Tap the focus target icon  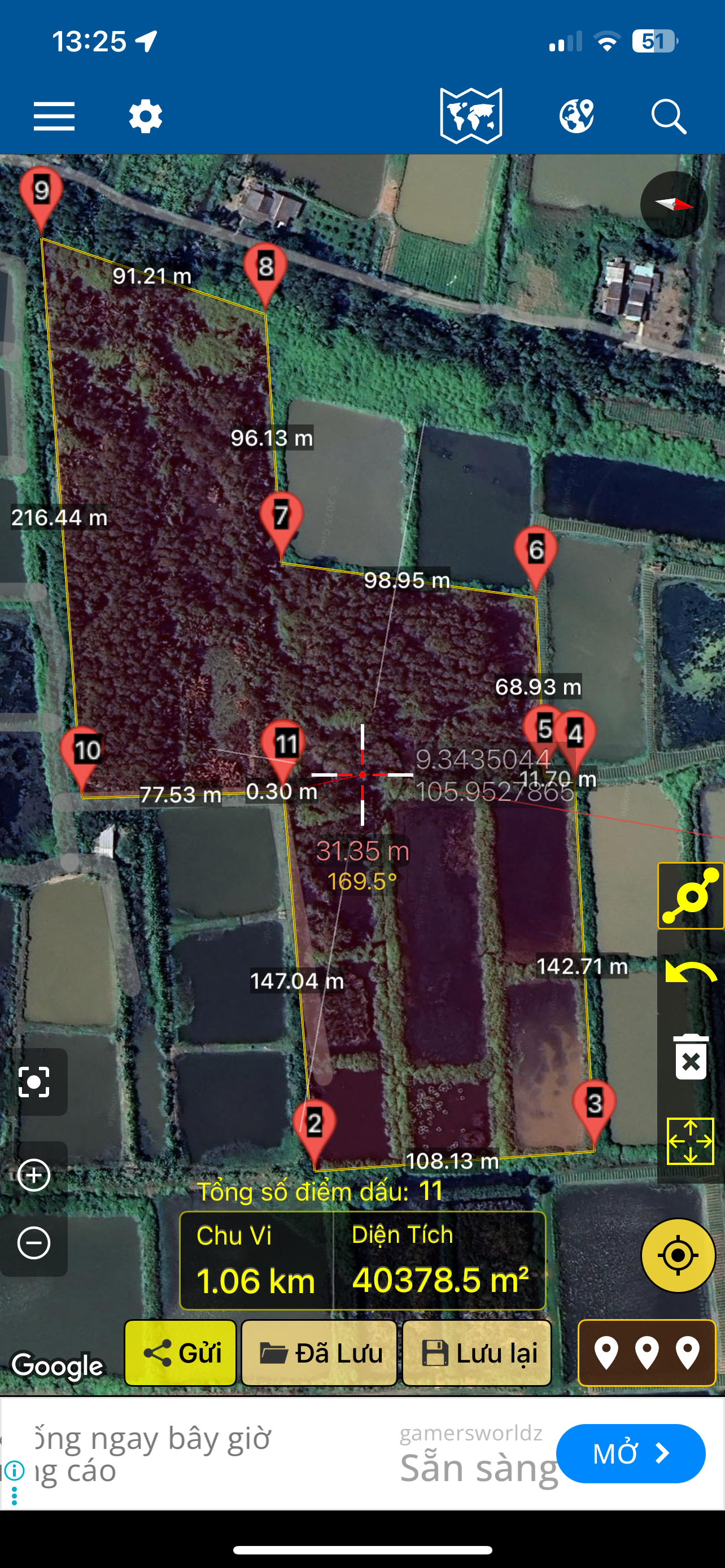pyautogui.click(x=34, y=1081)
